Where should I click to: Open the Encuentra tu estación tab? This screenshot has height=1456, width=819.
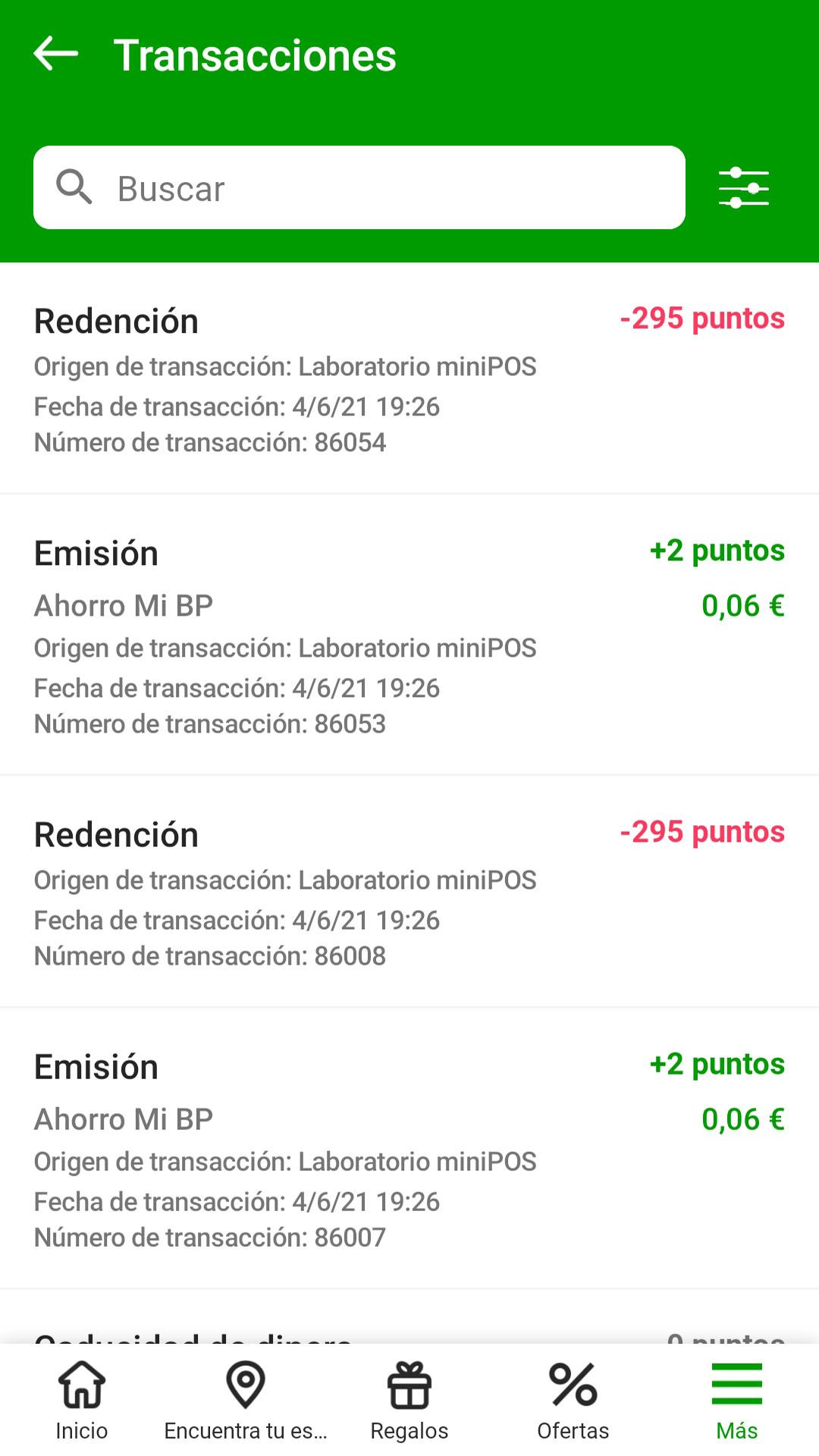(x=246, y=1401)
